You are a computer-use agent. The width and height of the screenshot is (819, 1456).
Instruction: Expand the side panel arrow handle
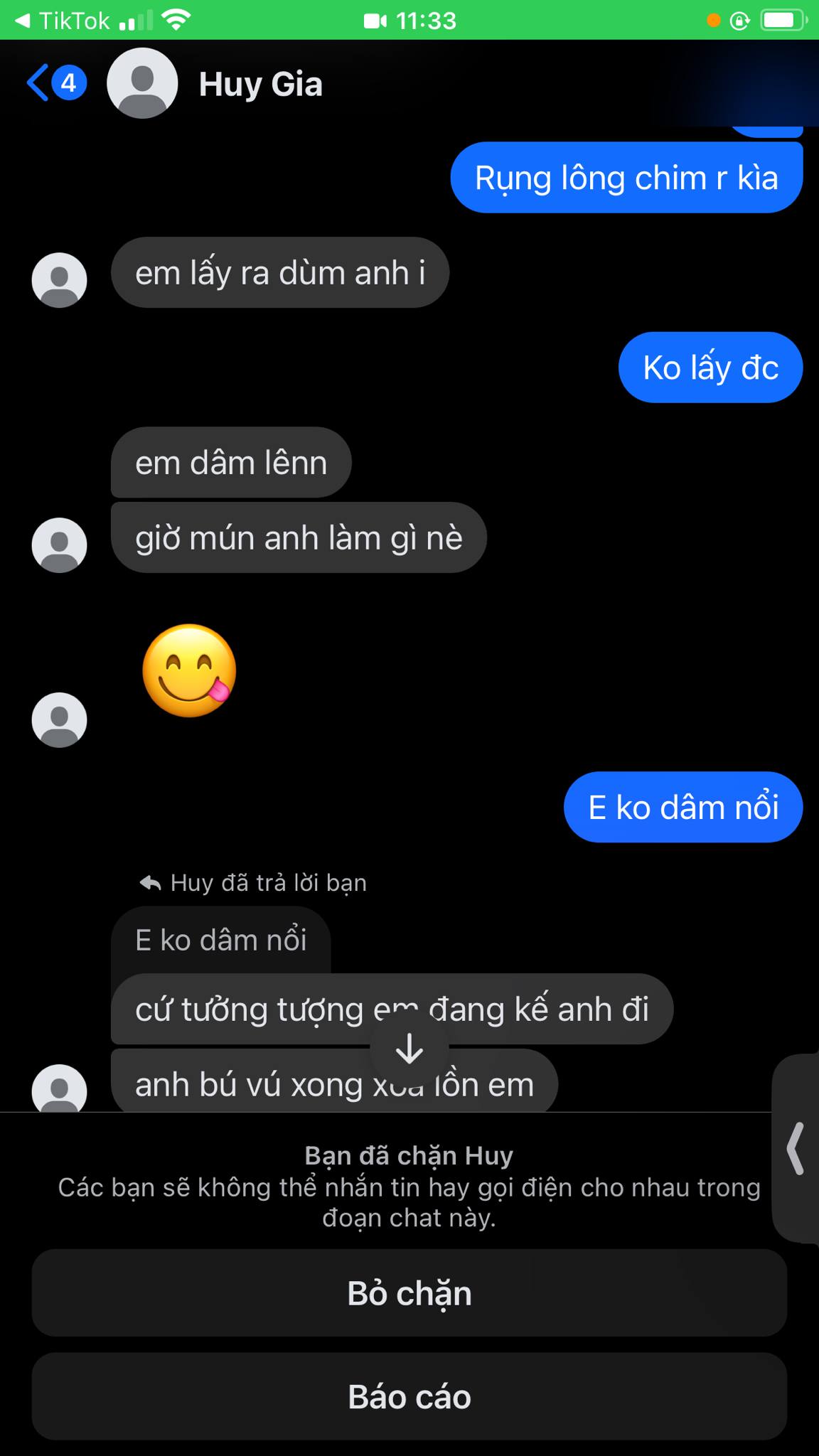(796, 1148)
